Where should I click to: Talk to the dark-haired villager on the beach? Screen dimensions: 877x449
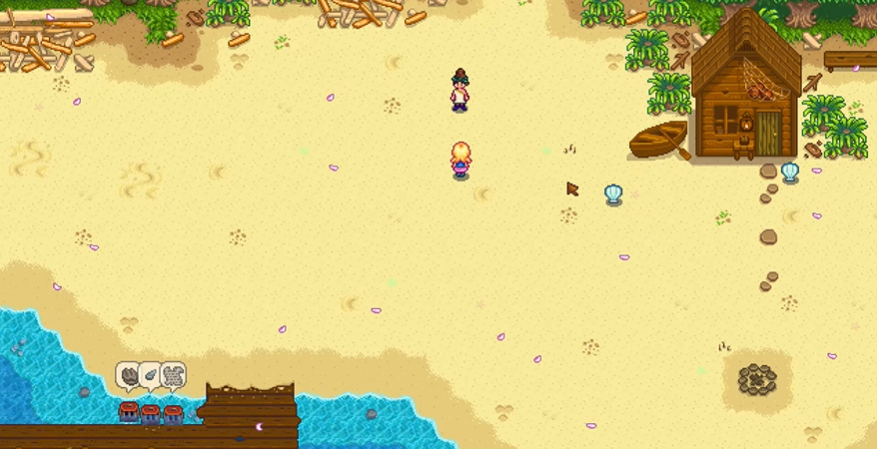[x=460, y=92]
